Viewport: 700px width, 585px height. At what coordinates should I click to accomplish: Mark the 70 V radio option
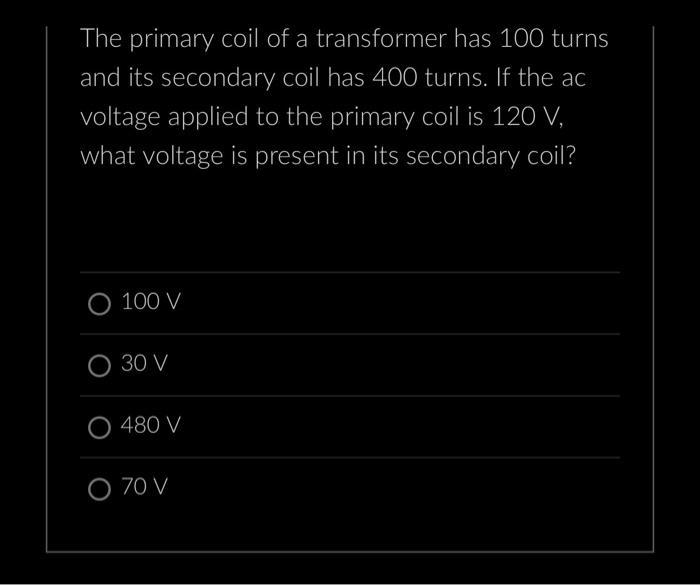coord(100,489)
